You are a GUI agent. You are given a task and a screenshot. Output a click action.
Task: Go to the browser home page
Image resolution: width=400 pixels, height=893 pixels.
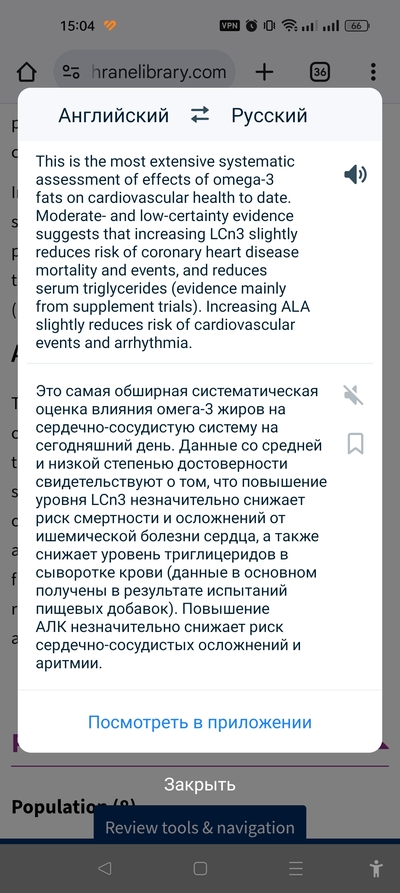point(26,72)
